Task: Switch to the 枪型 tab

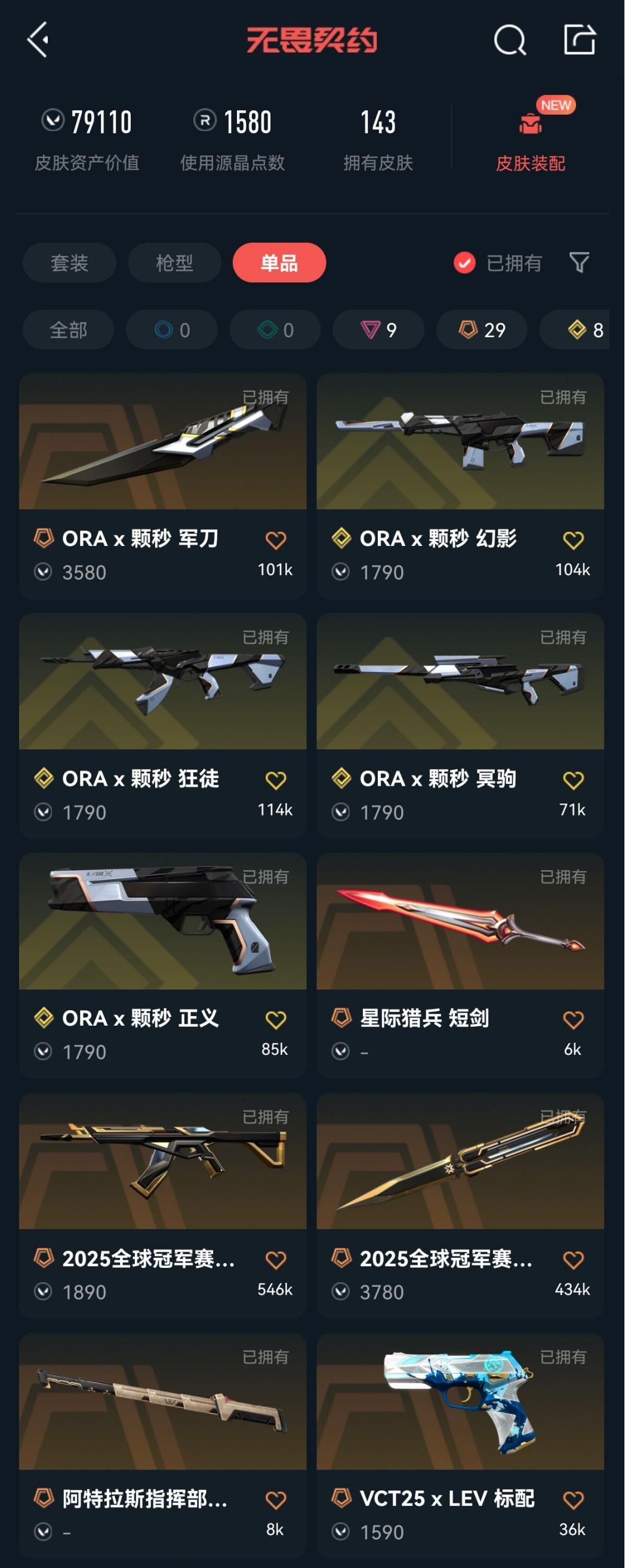Action: 174,263
